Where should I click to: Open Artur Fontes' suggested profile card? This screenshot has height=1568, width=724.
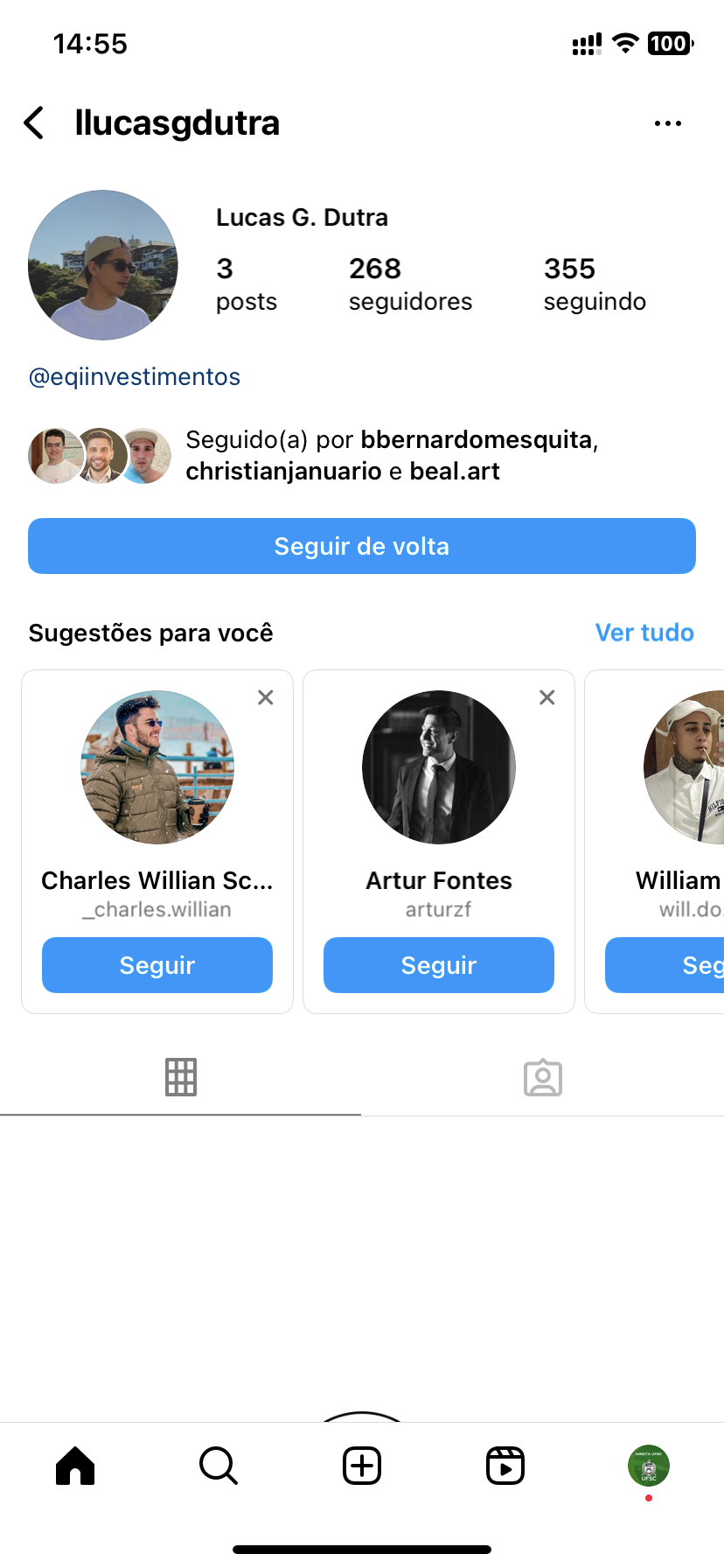(x=439, y=768)
